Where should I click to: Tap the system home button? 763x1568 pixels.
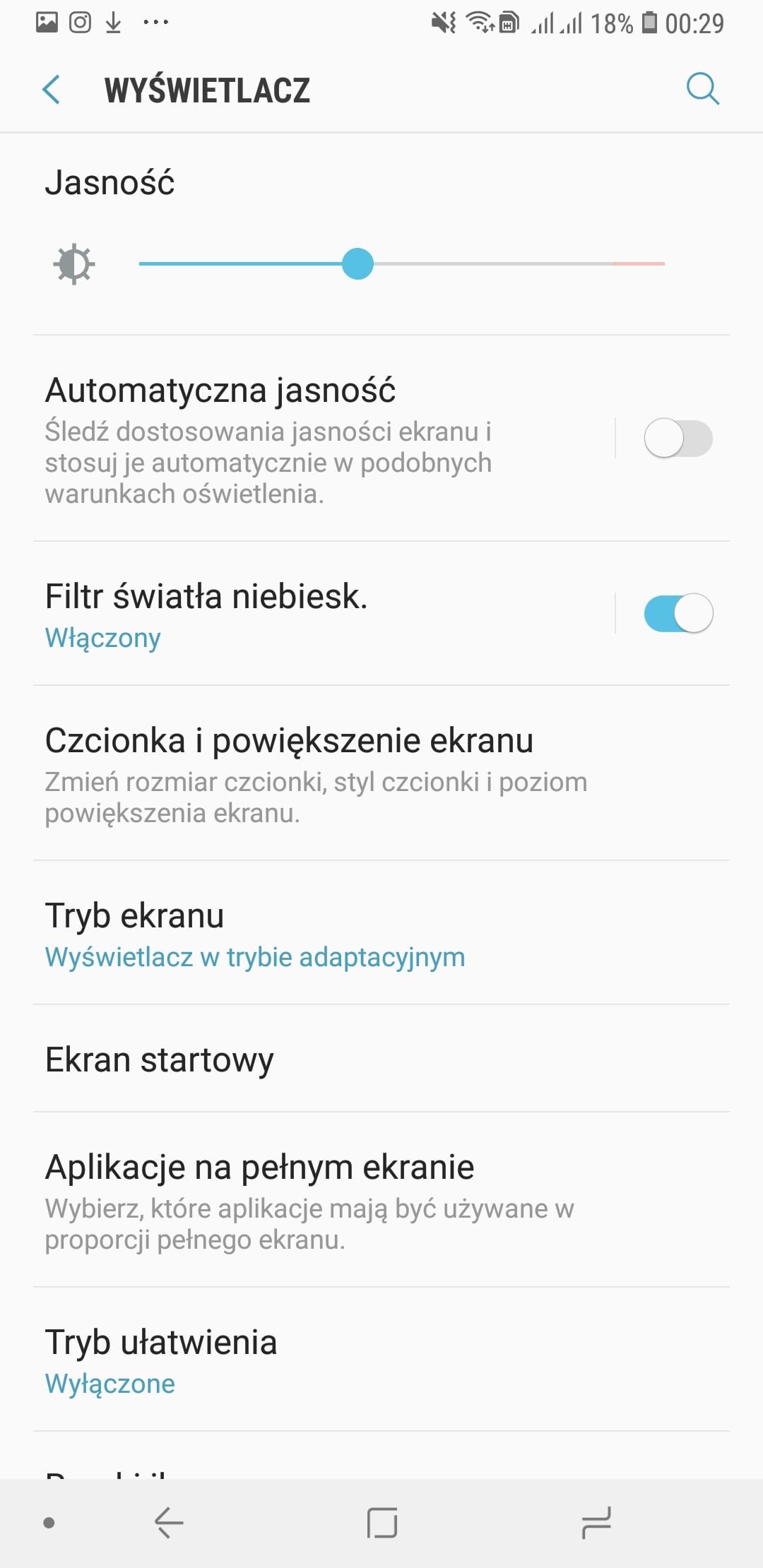(x=382, y=1522)
